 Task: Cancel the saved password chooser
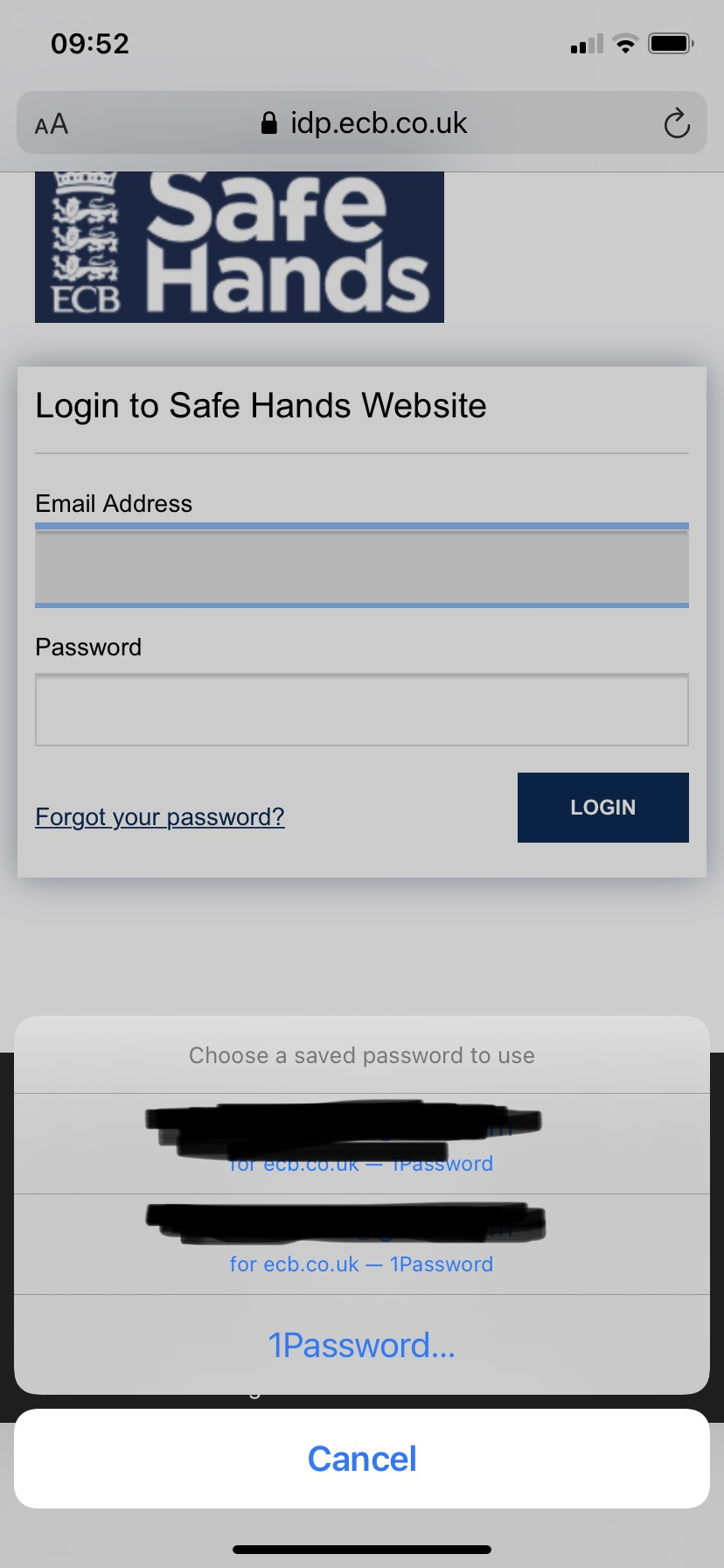362,1459
